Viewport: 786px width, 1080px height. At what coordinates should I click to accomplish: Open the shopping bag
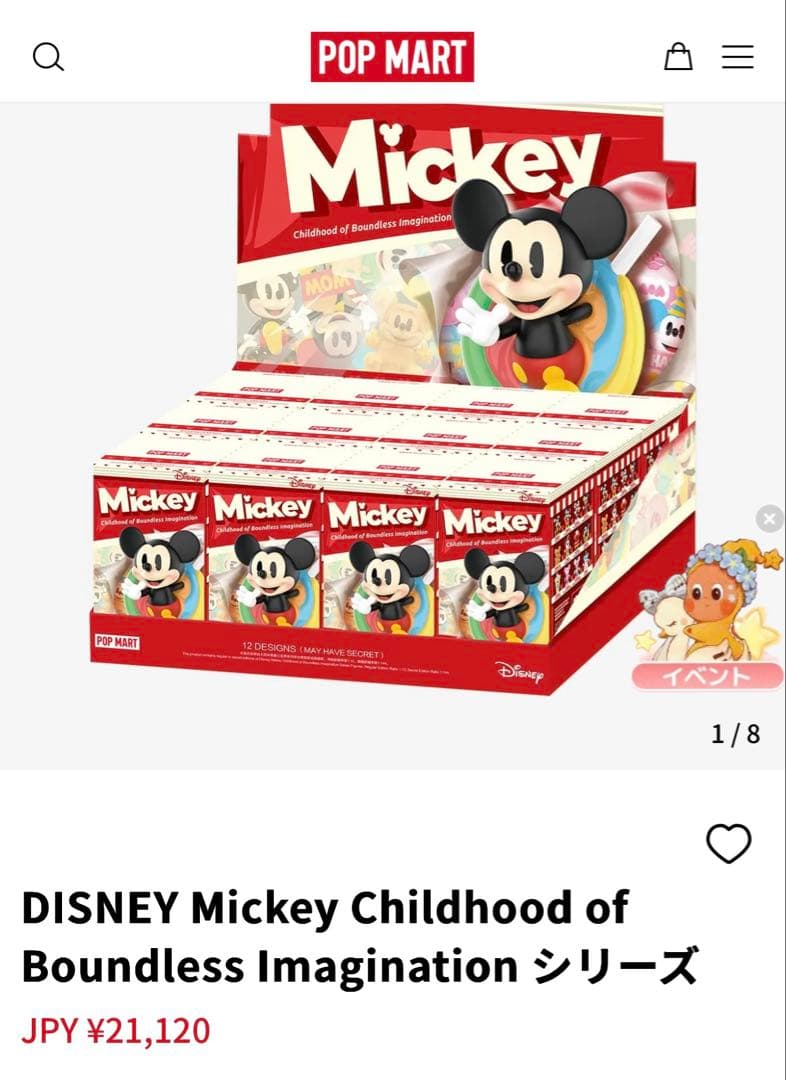(678, 57)
